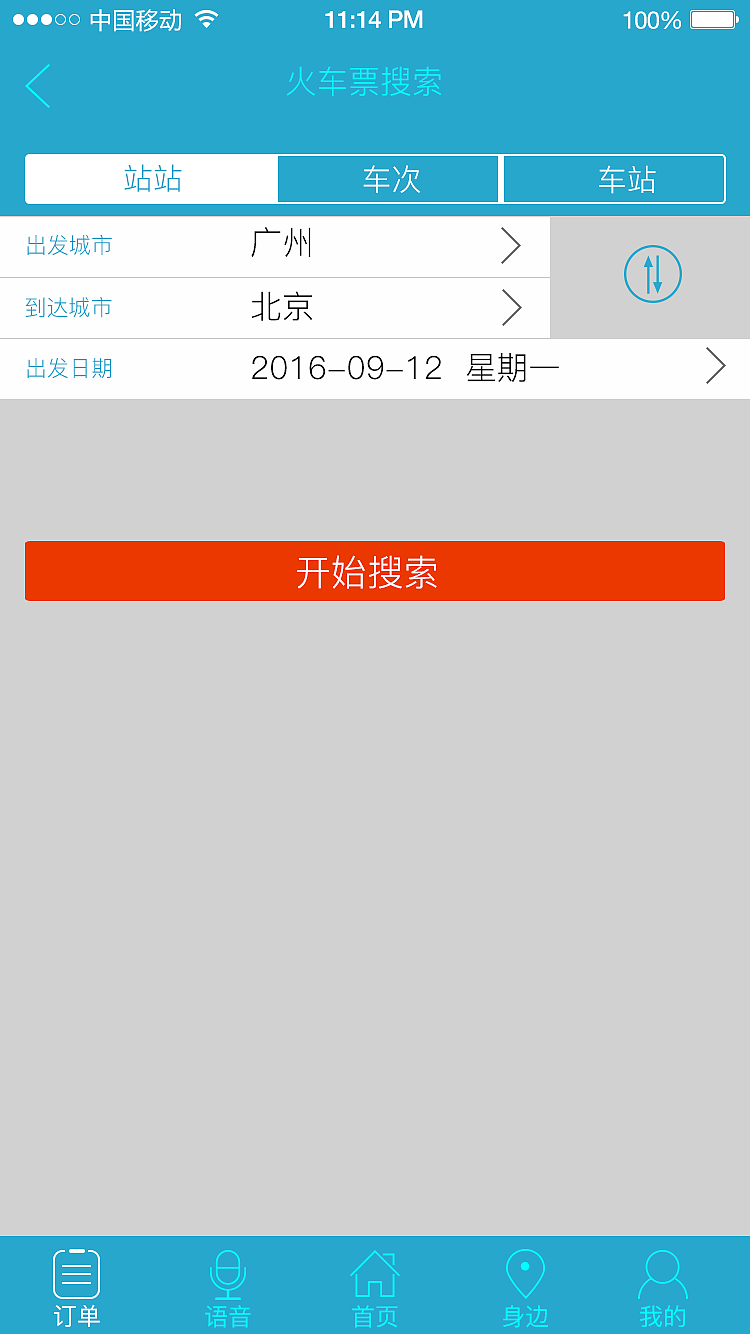
Task: Switch to the 车站 tab
Action: (x=614, y=178)
